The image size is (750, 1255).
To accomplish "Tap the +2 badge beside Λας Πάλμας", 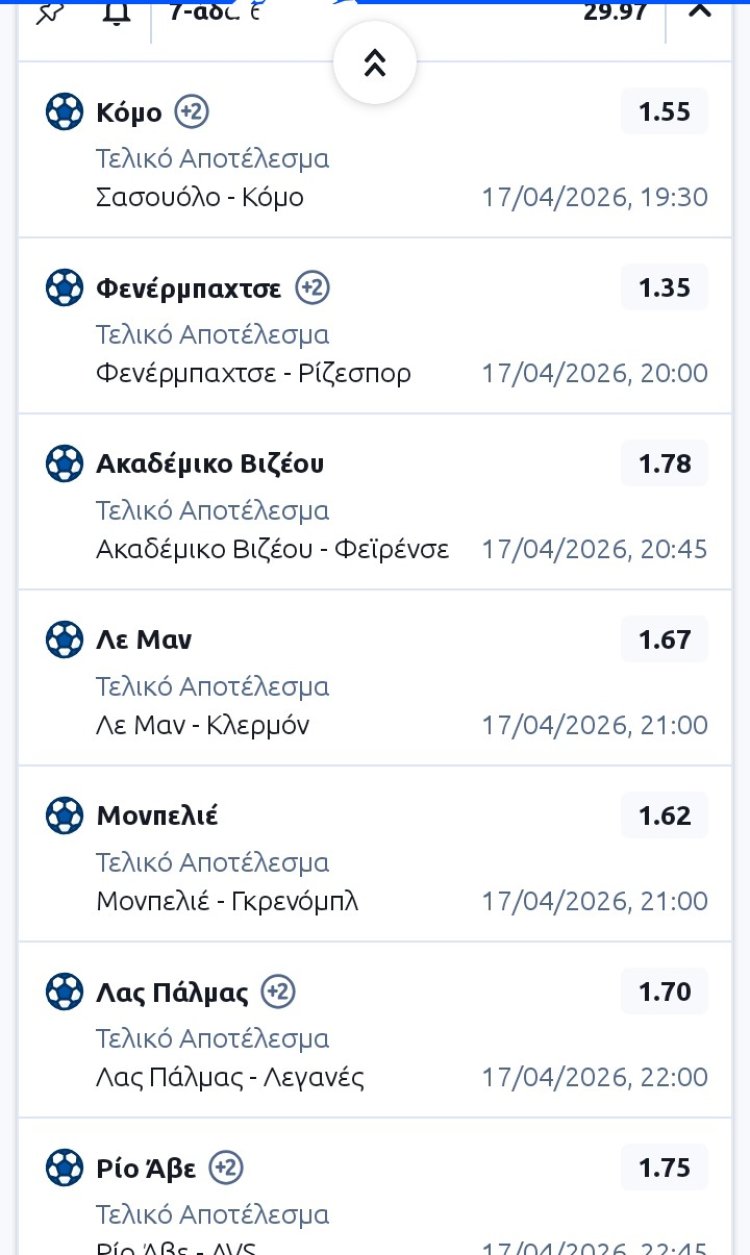I will tap(278, 992).
